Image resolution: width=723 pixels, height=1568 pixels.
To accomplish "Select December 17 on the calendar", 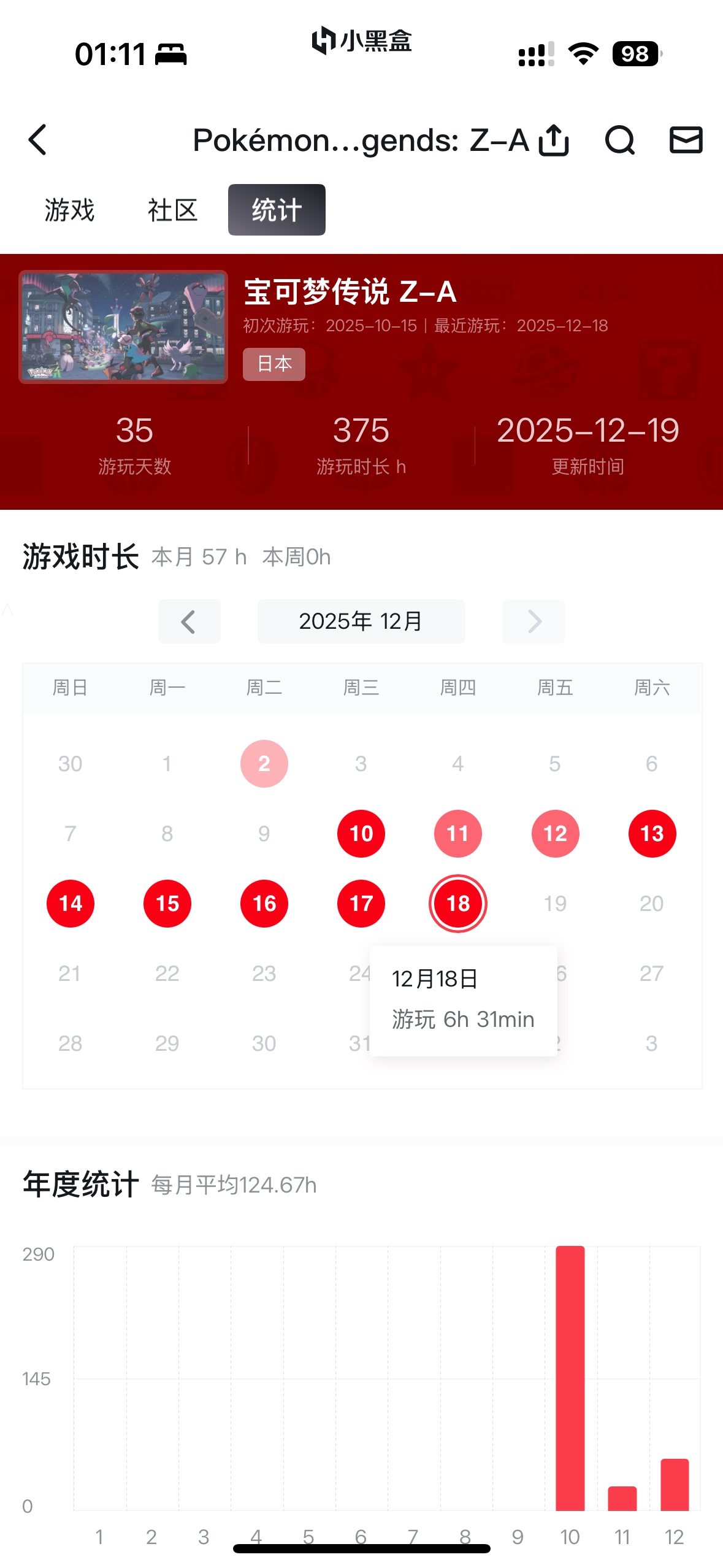I will pyautogui.click(x=361, y=904).
